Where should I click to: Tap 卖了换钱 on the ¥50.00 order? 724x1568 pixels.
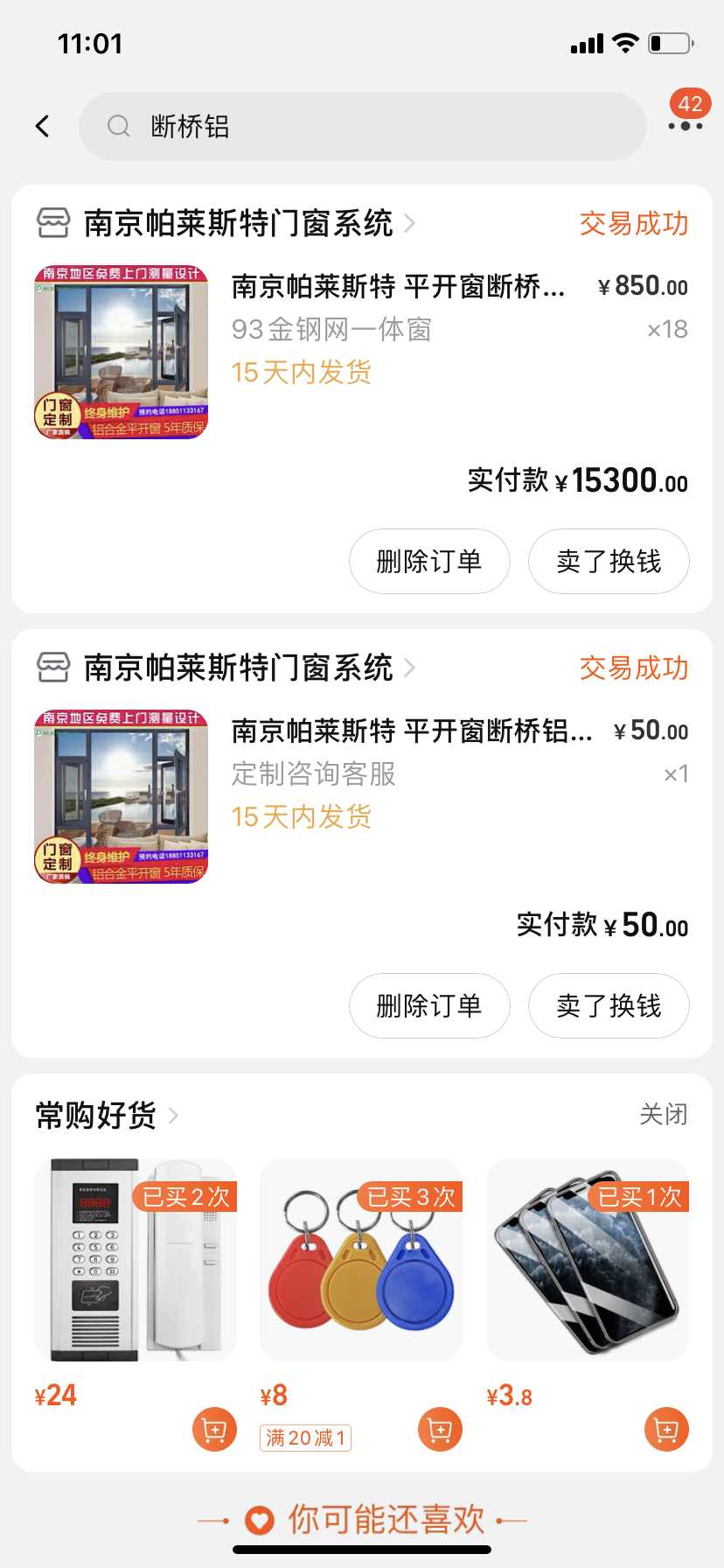coord(609,1006)
